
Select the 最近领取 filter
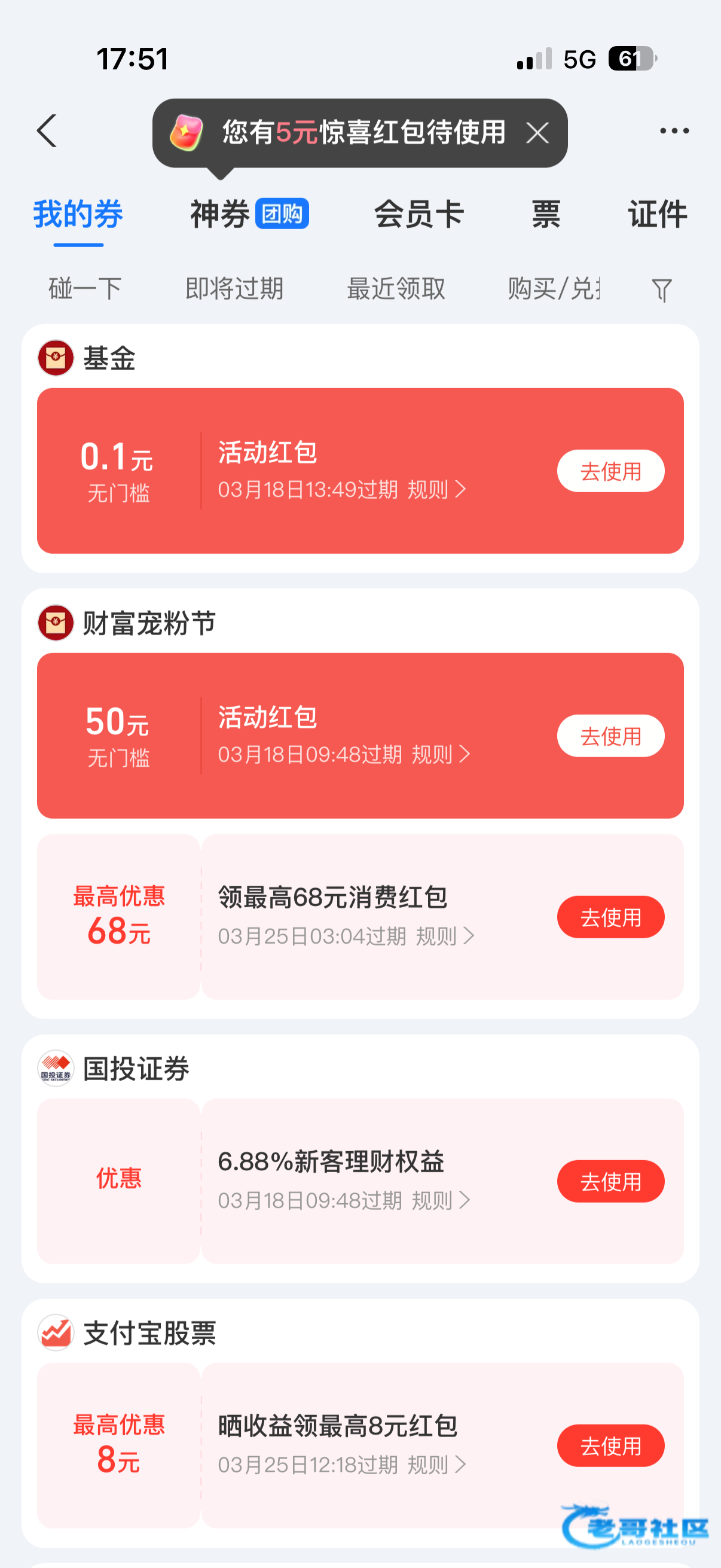(x=396, y=288)
